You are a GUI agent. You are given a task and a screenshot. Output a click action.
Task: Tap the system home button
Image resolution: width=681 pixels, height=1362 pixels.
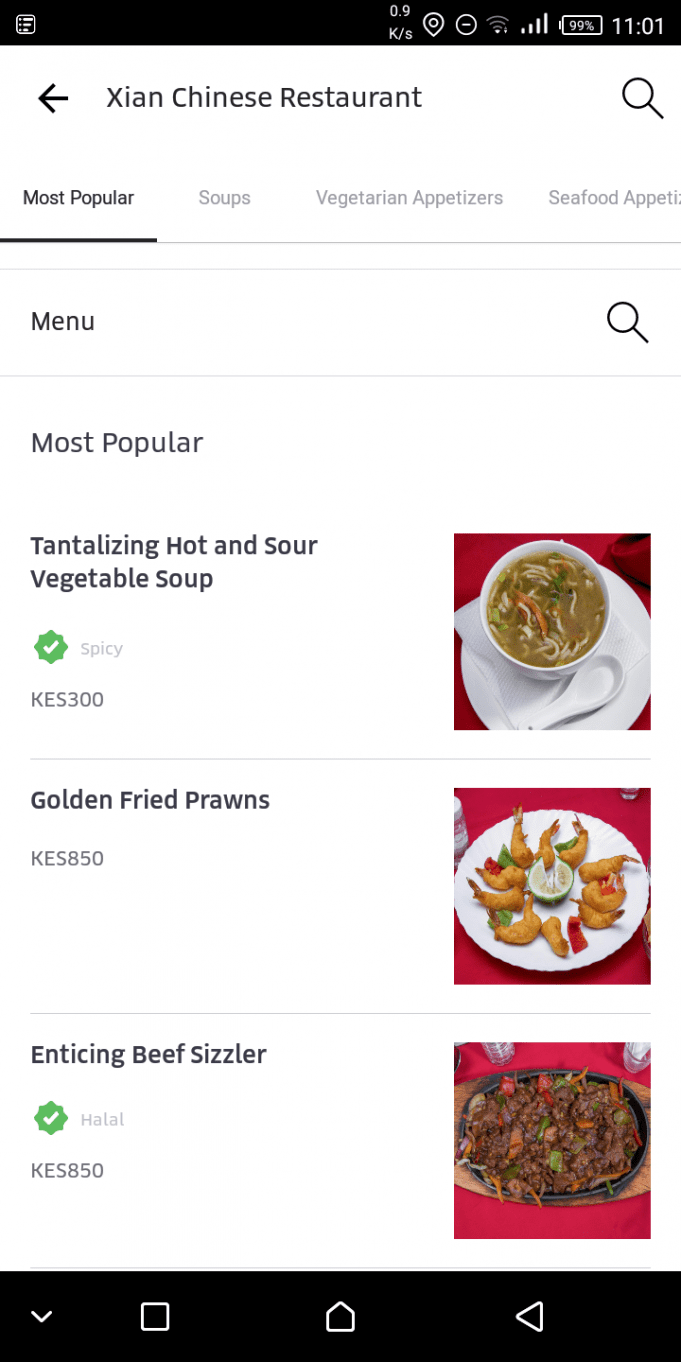pos(340,1316)
